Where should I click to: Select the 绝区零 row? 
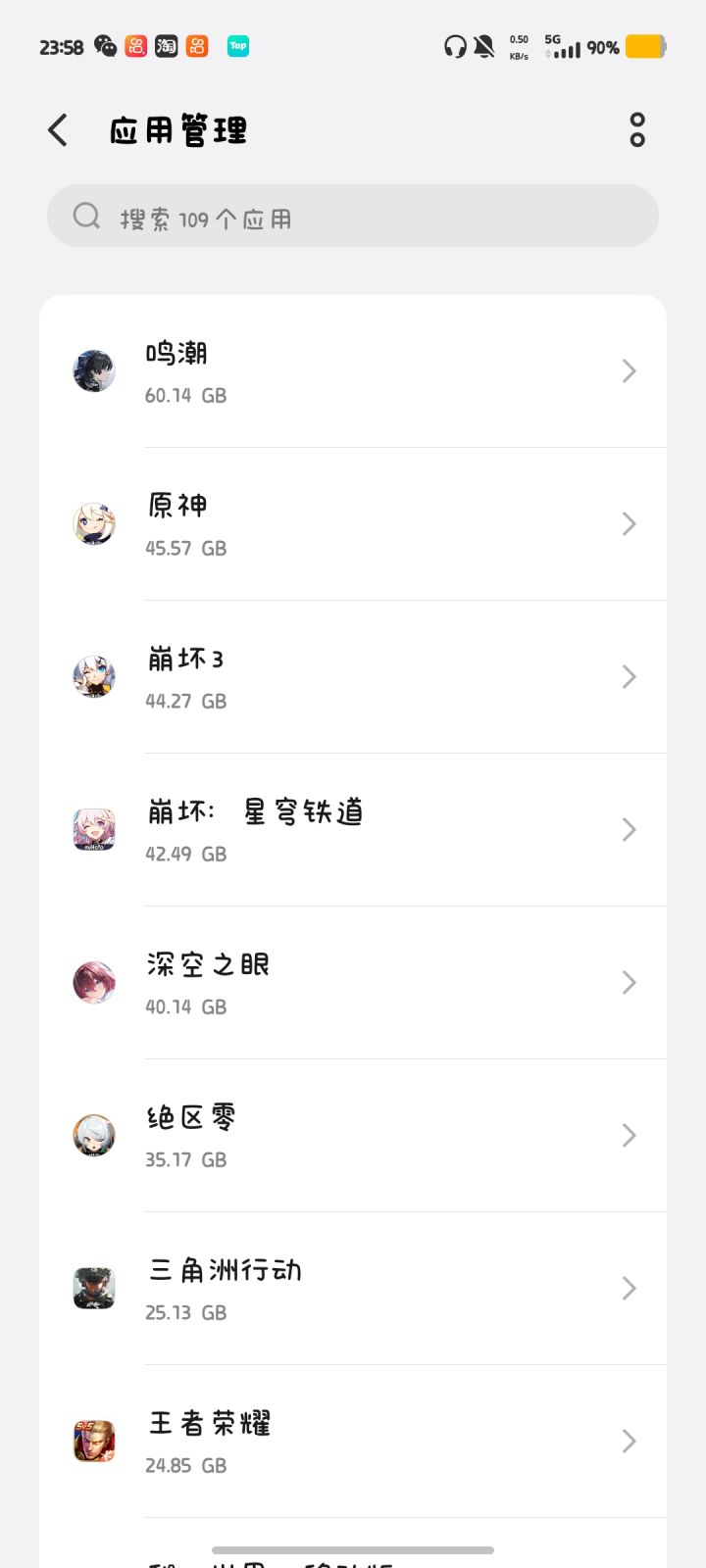pyautogui.click(x=353, y=1136)
